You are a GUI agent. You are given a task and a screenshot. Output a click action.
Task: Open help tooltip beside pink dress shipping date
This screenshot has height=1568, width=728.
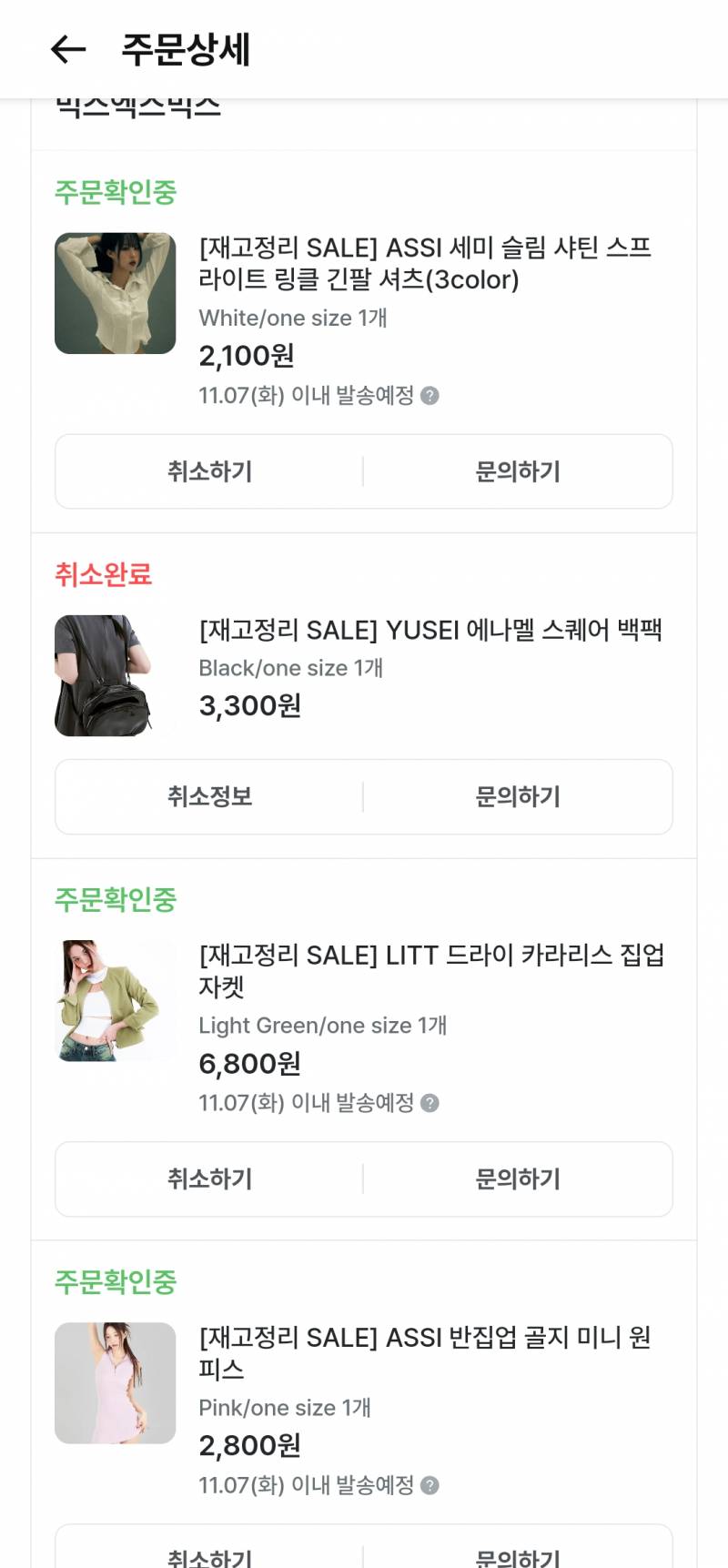pos(430,1484)
